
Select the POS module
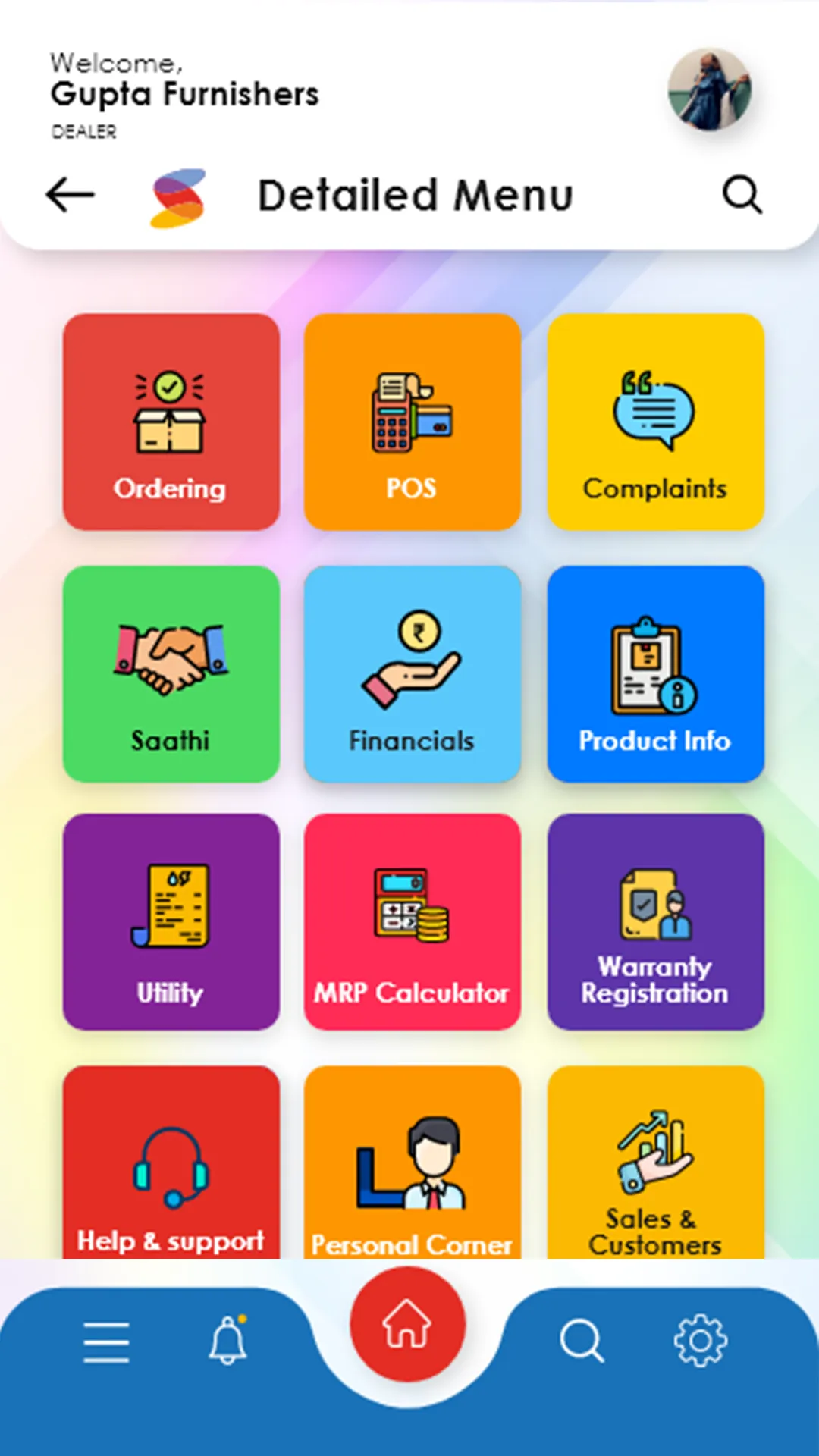pyautogui.click(x=412, y=422)
